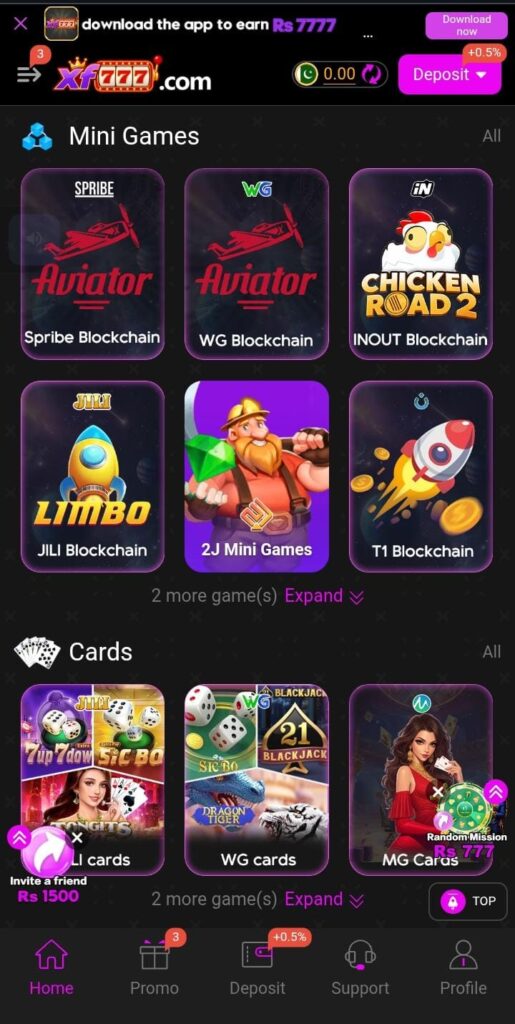Open WG cards tile
Screen dimensions: 515x1024
(257, 780)
